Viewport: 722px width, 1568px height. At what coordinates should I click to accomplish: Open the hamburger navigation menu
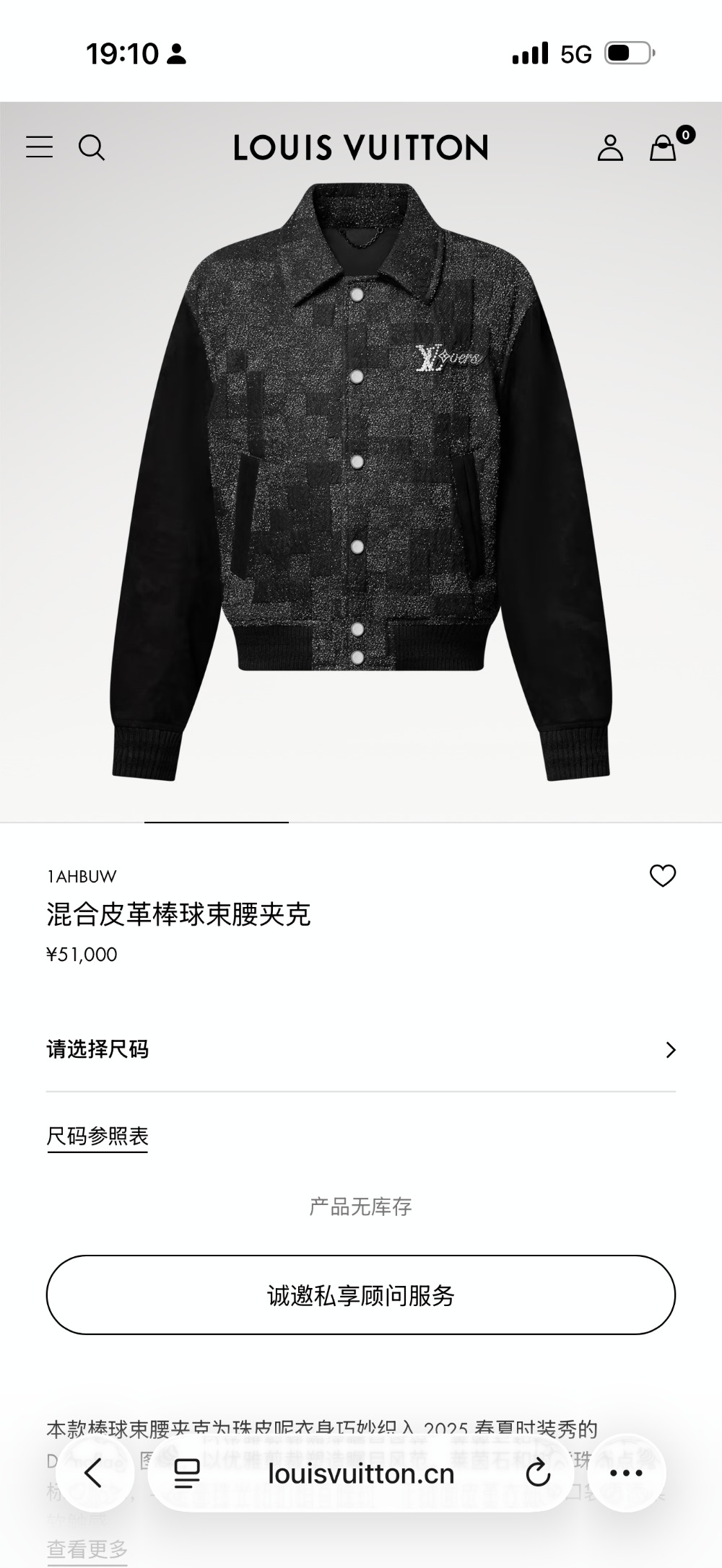(x=40, y=147)
